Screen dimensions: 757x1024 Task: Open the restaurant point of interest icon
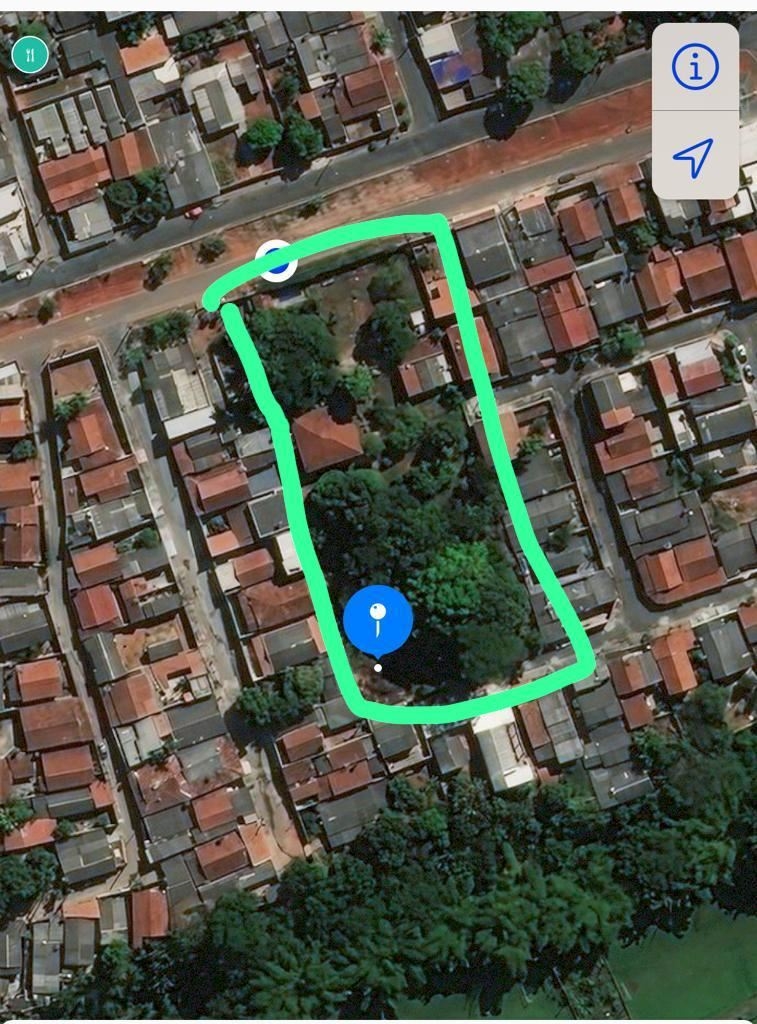point(30,55)
